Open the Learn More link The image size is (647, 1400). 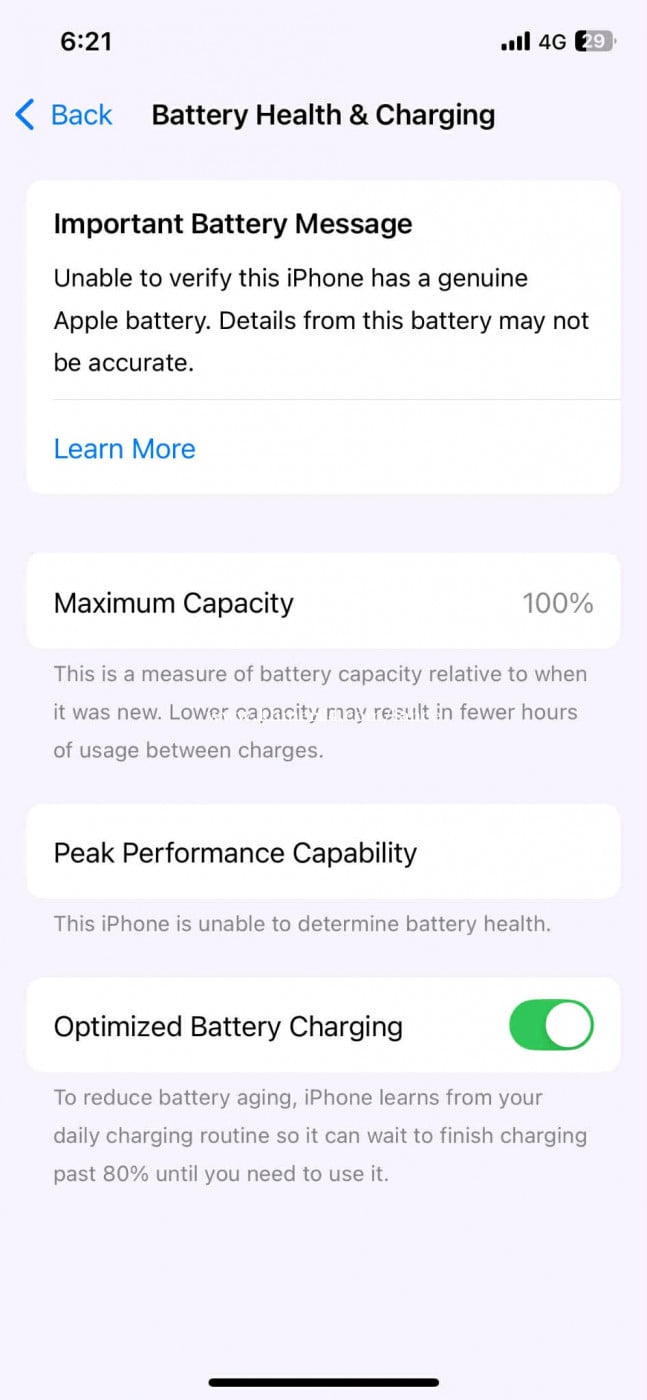(x=125, y=449)
